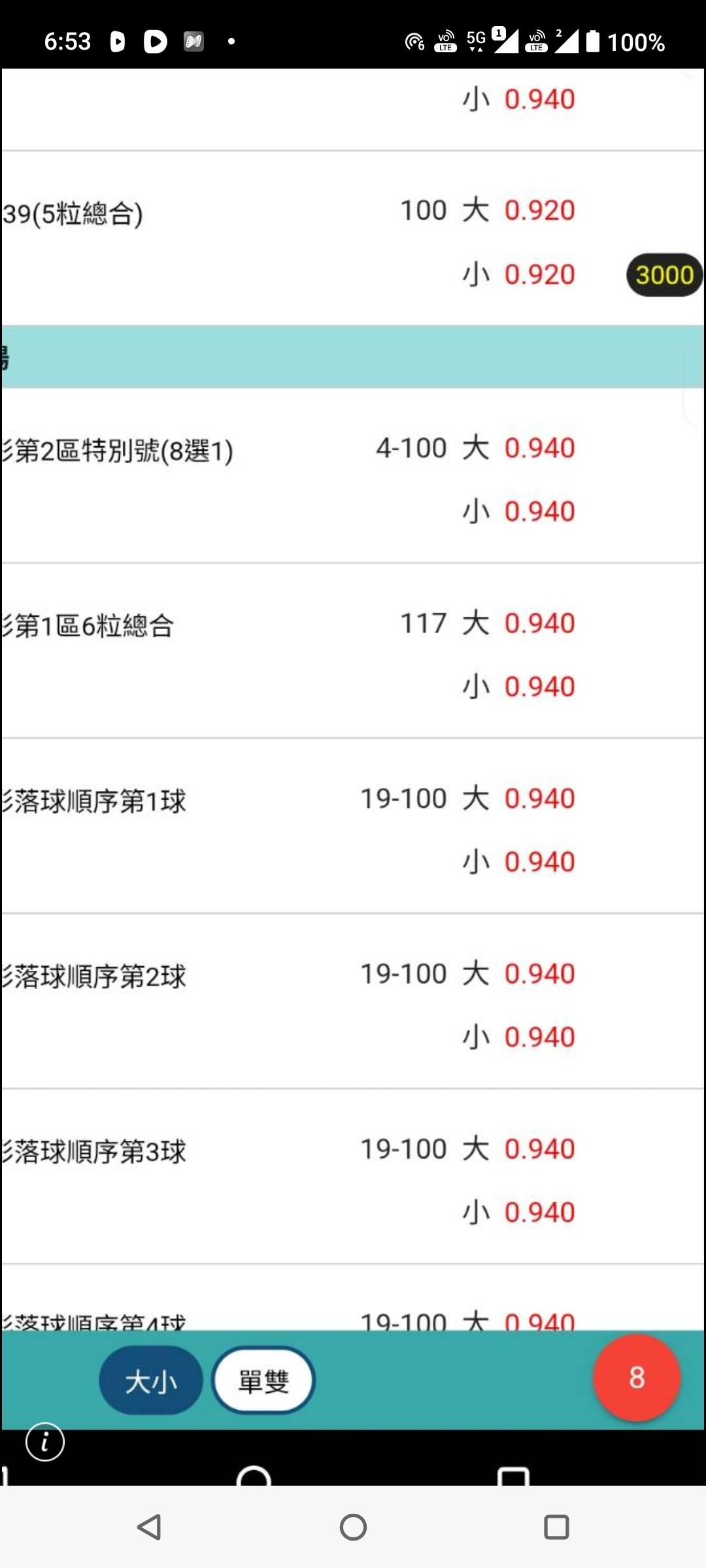Bet 小 on 落球順序第1球
This screenshot has width=706, height=1568.
pos(539,862)
